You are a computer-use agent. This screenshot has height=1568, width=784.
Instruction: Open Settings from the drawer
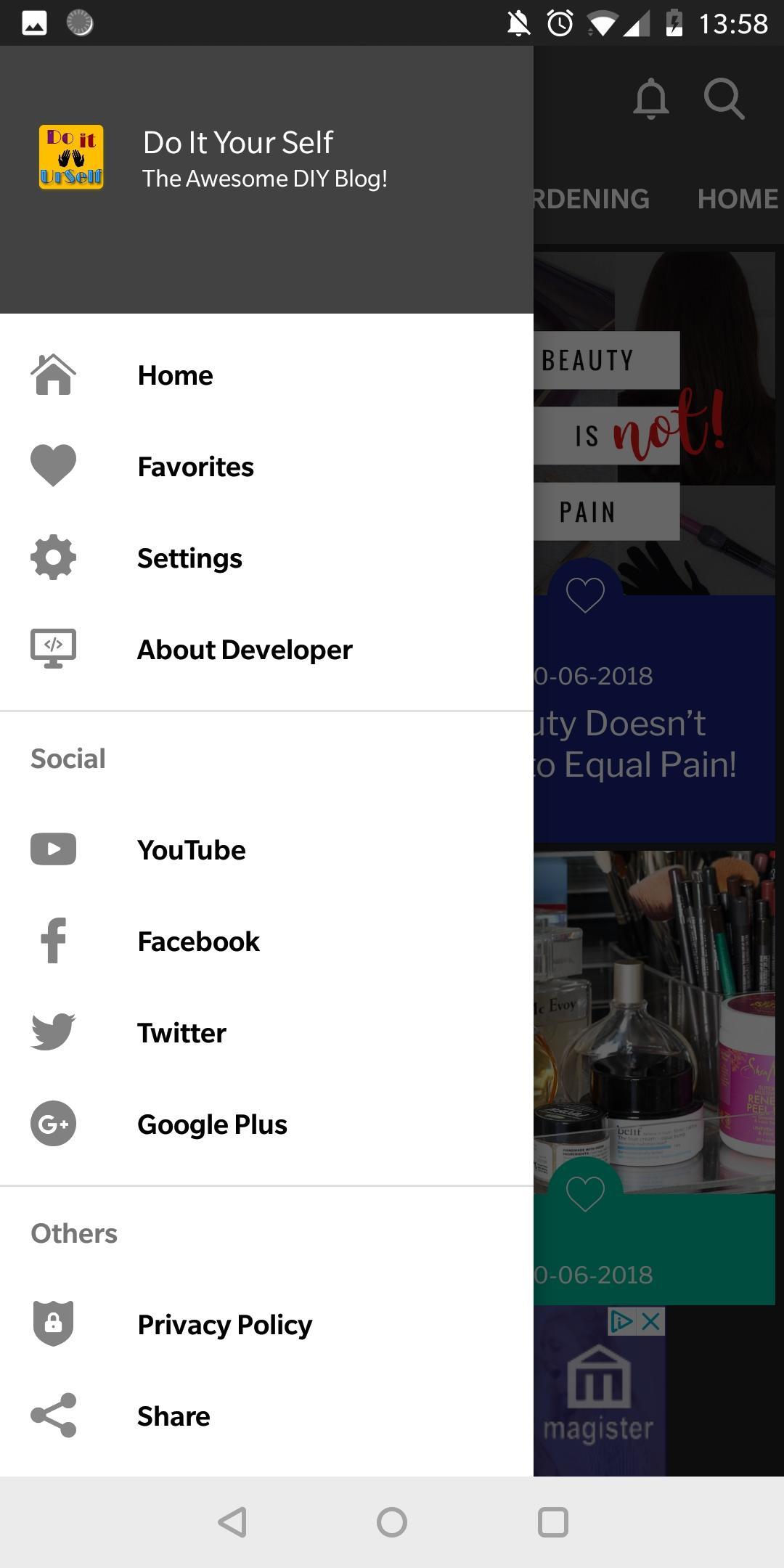point(189,558)
